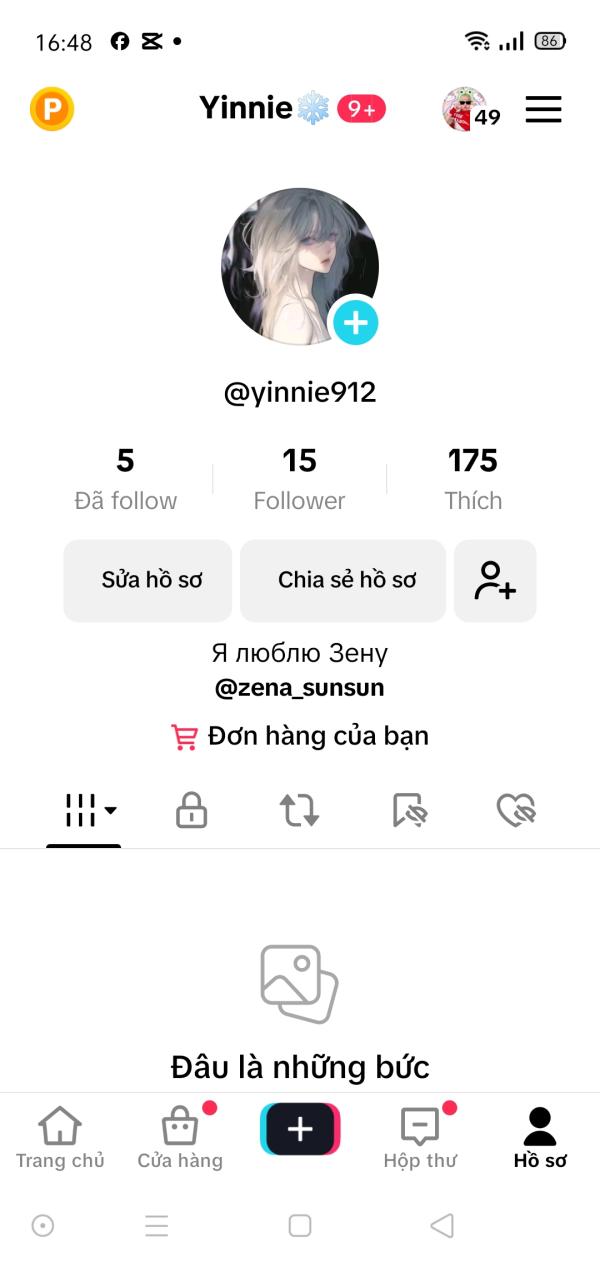
Task: View the Follower list
Action: click(299, 479)
